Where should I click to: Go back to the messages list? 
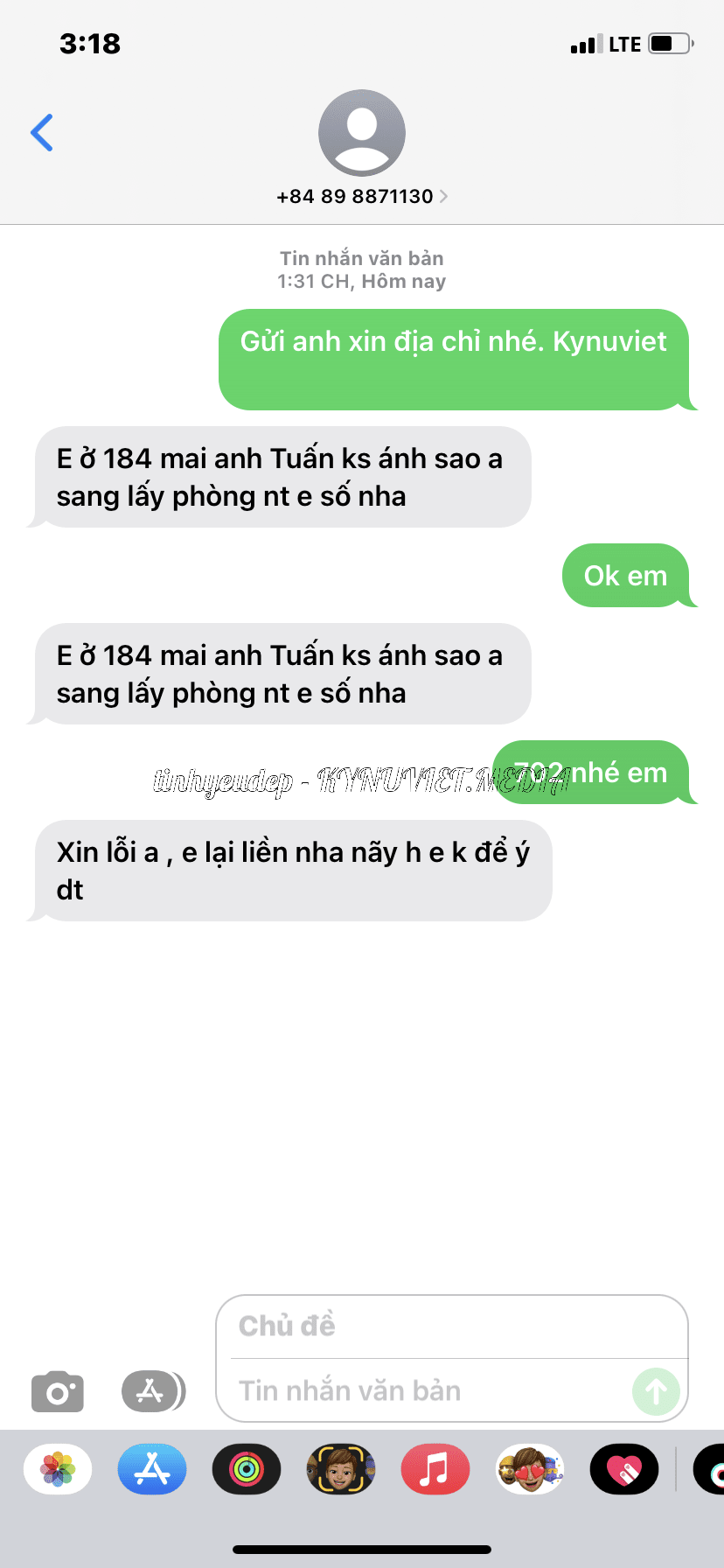(x=42, y=133)
